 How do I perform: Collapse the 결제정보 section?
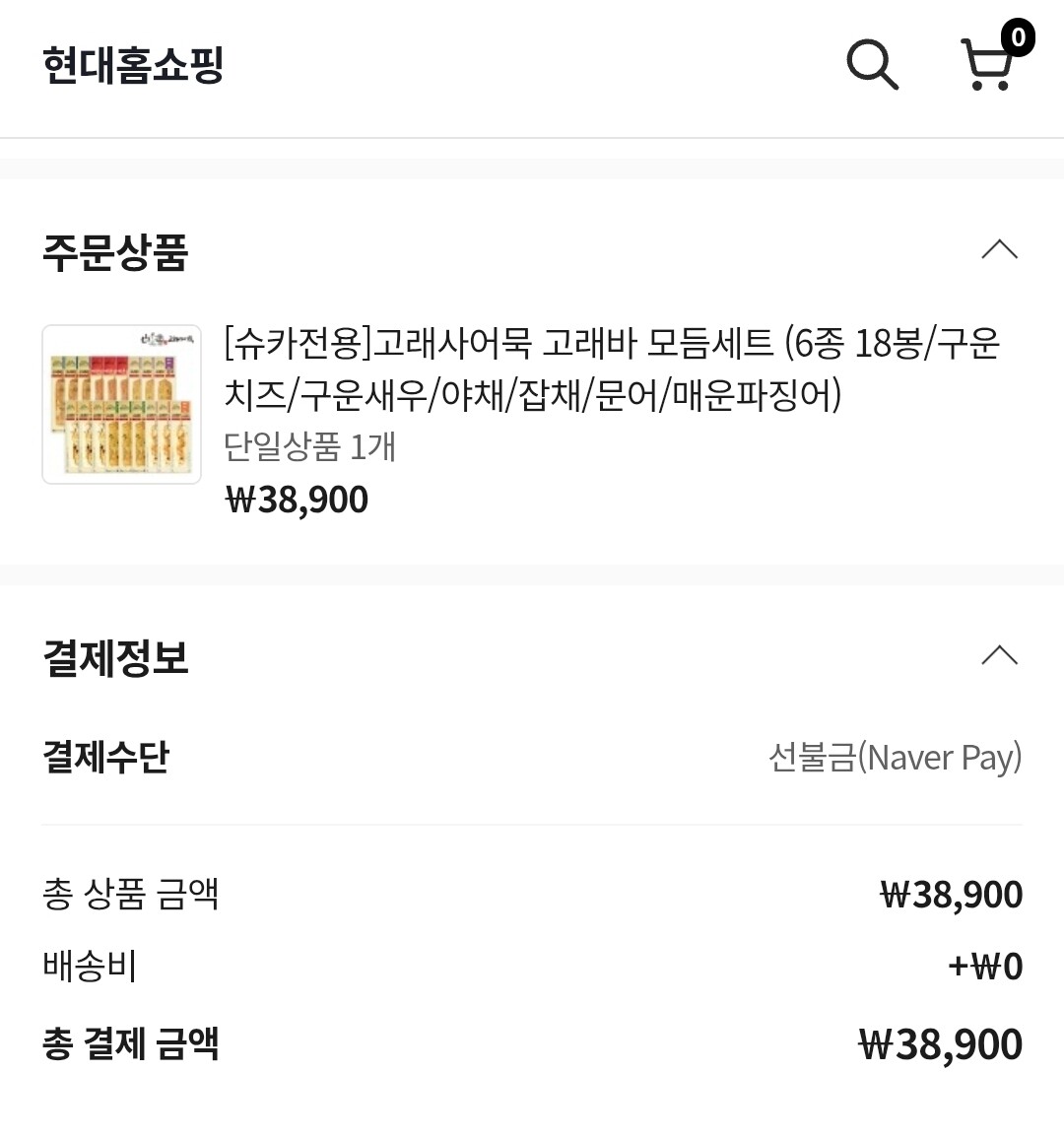[999, 655]
